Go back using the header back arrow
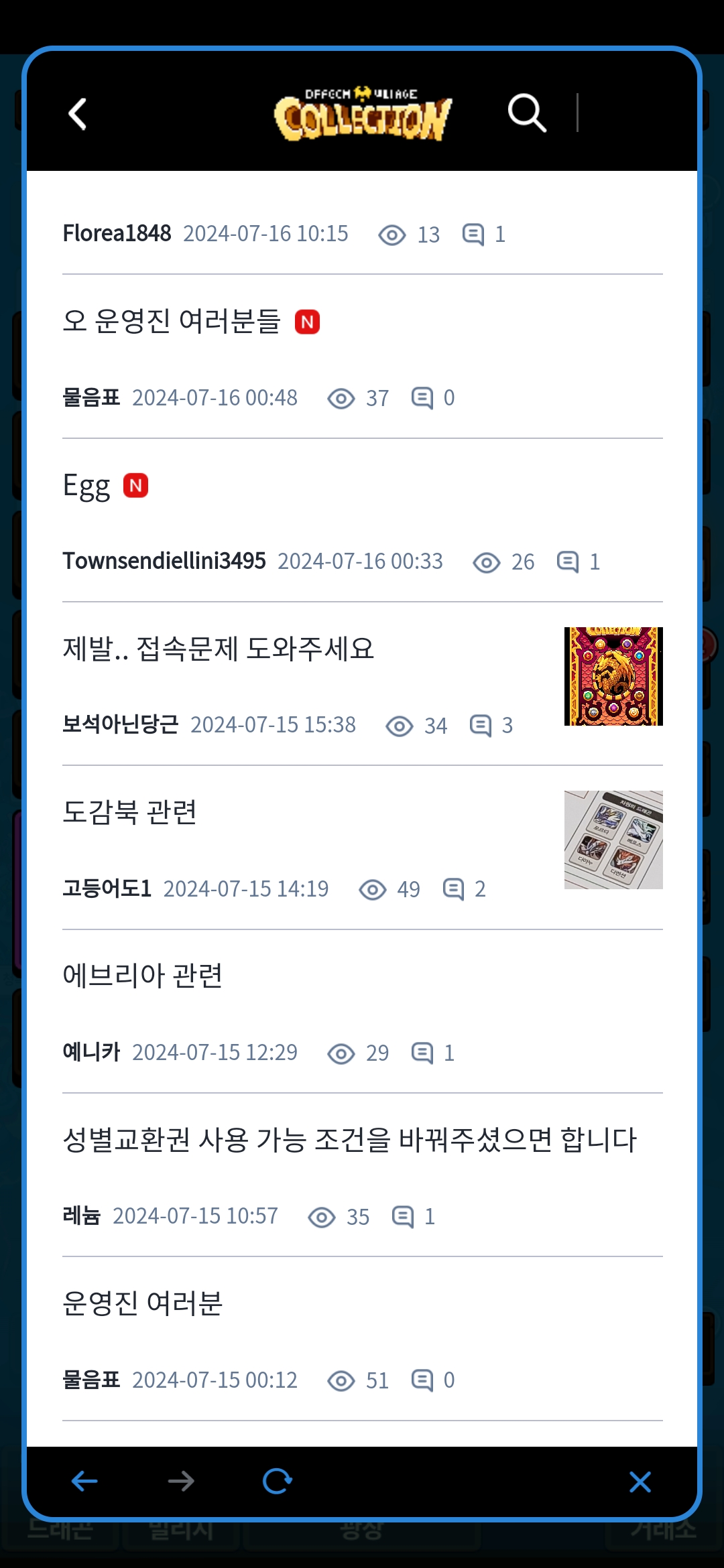 point(78,114)
